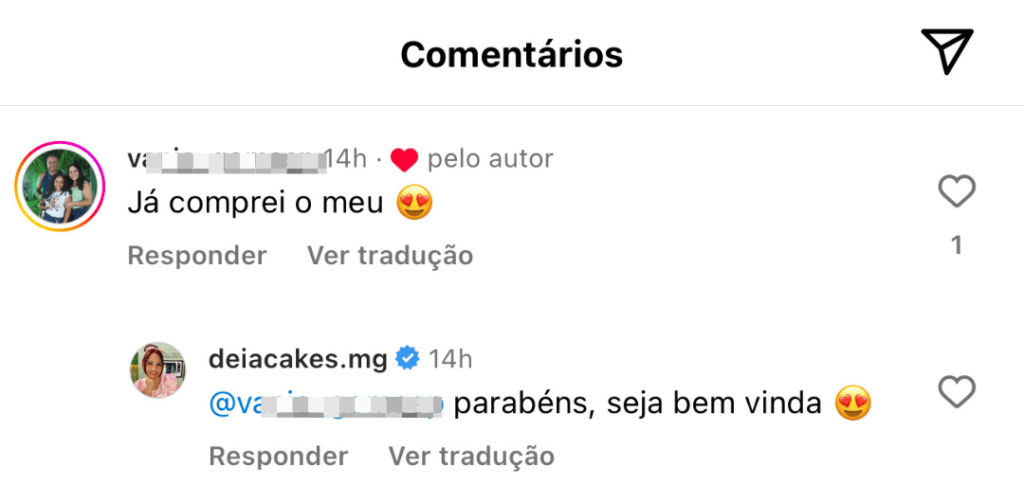Like the comment "Já comprei o meu"
The image size is (1024, 485).
pyautogui.click(x=957, y=192)
